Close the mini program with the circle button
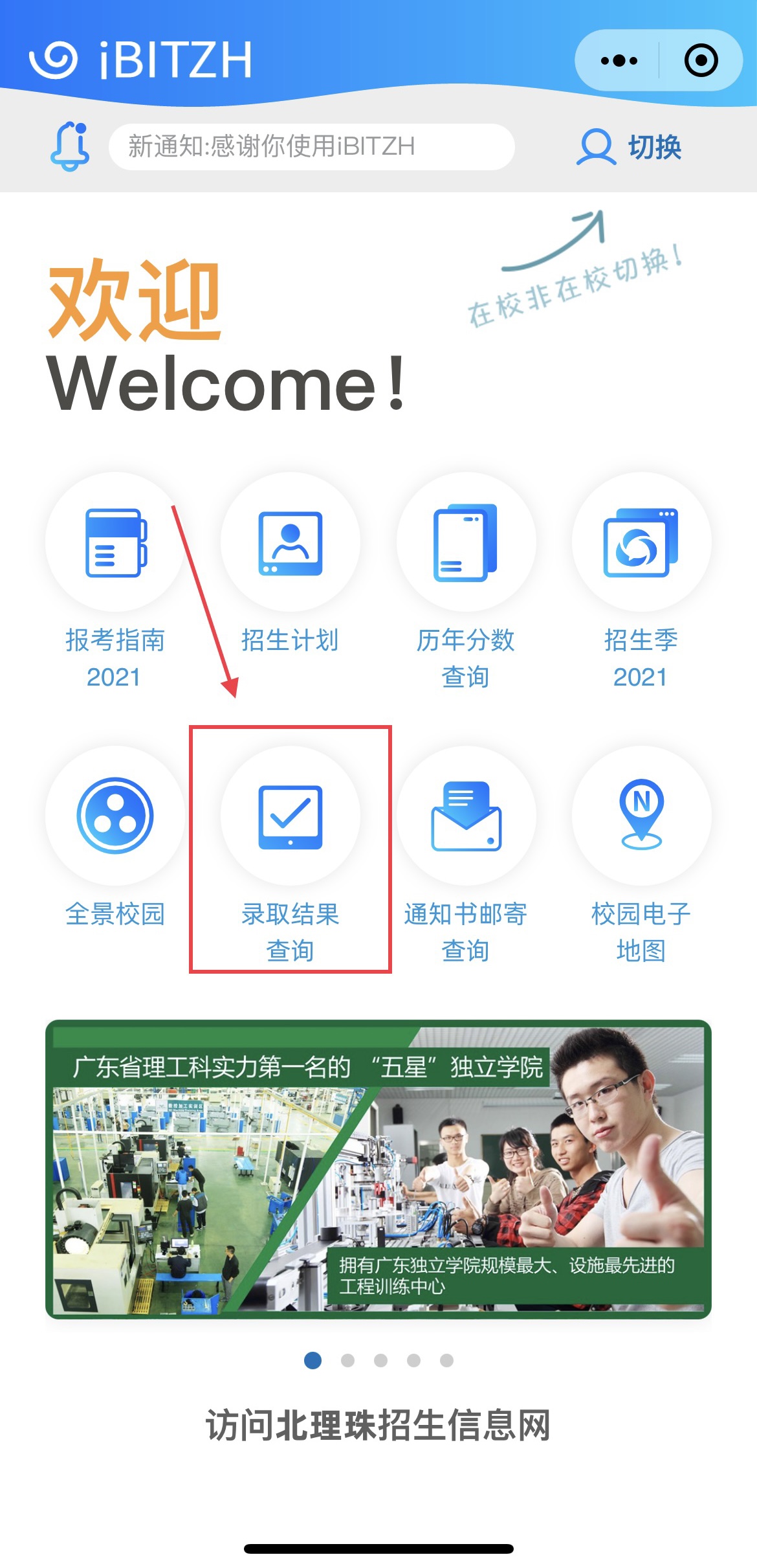The height and width of the screenshot is (1568, 757). point(701,61)
